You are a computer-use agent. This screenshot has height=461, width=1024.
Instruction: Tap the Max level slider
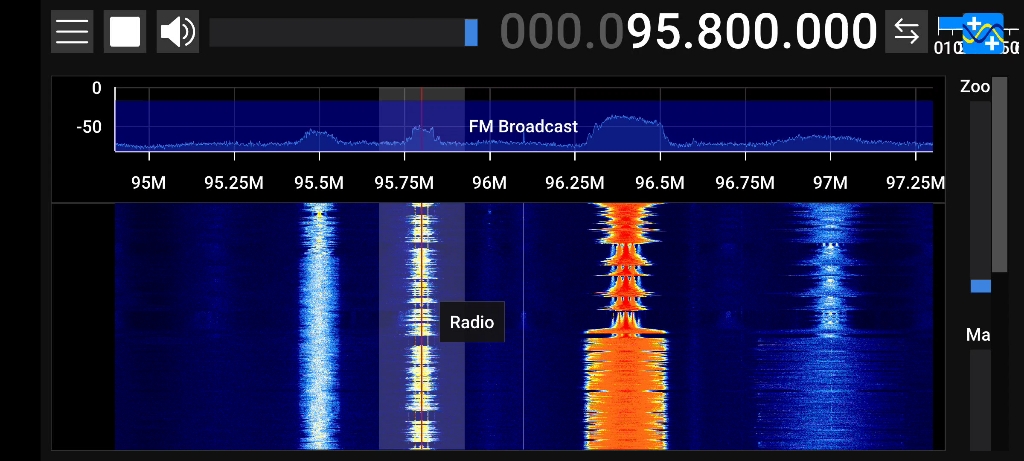click(x=980, y=400)
